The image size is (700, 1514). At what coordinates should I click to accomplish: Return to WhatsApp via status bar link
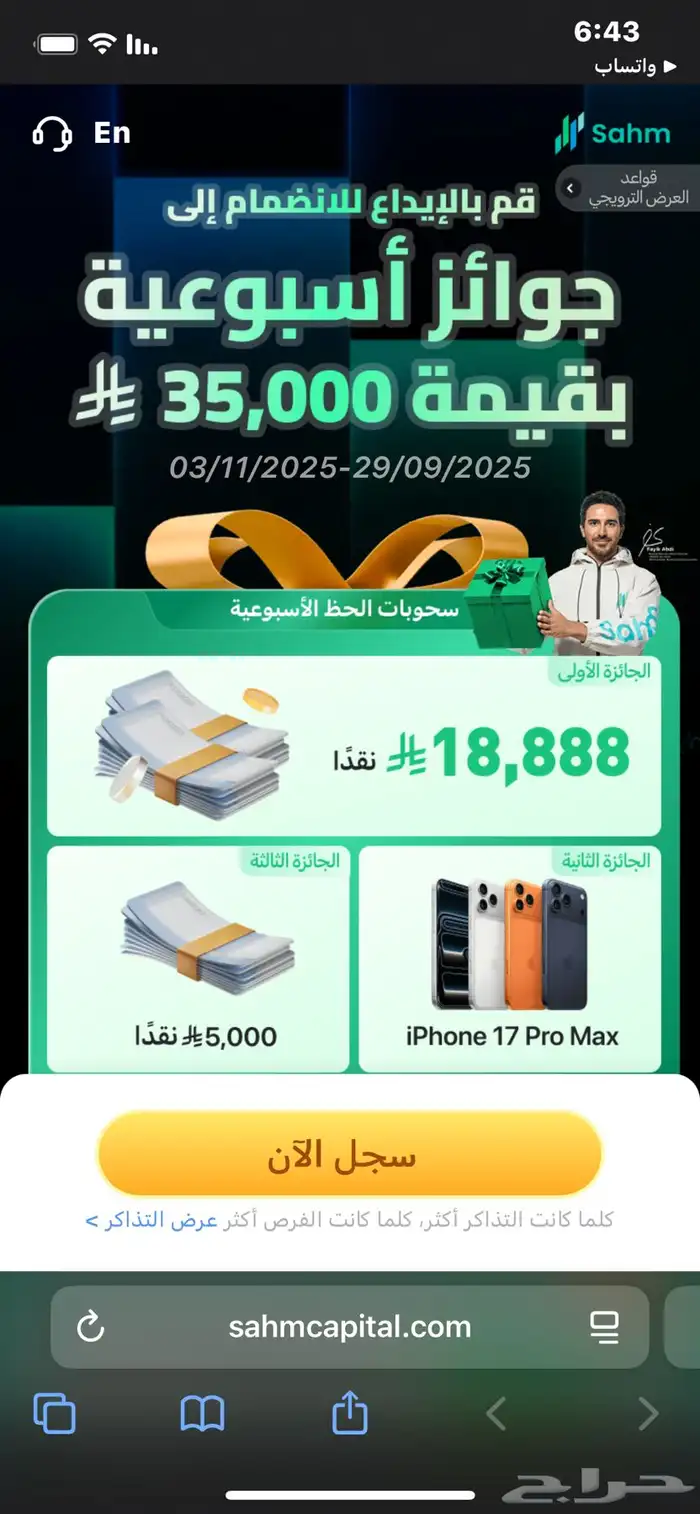pyautogui.click(x=625, y=66)
